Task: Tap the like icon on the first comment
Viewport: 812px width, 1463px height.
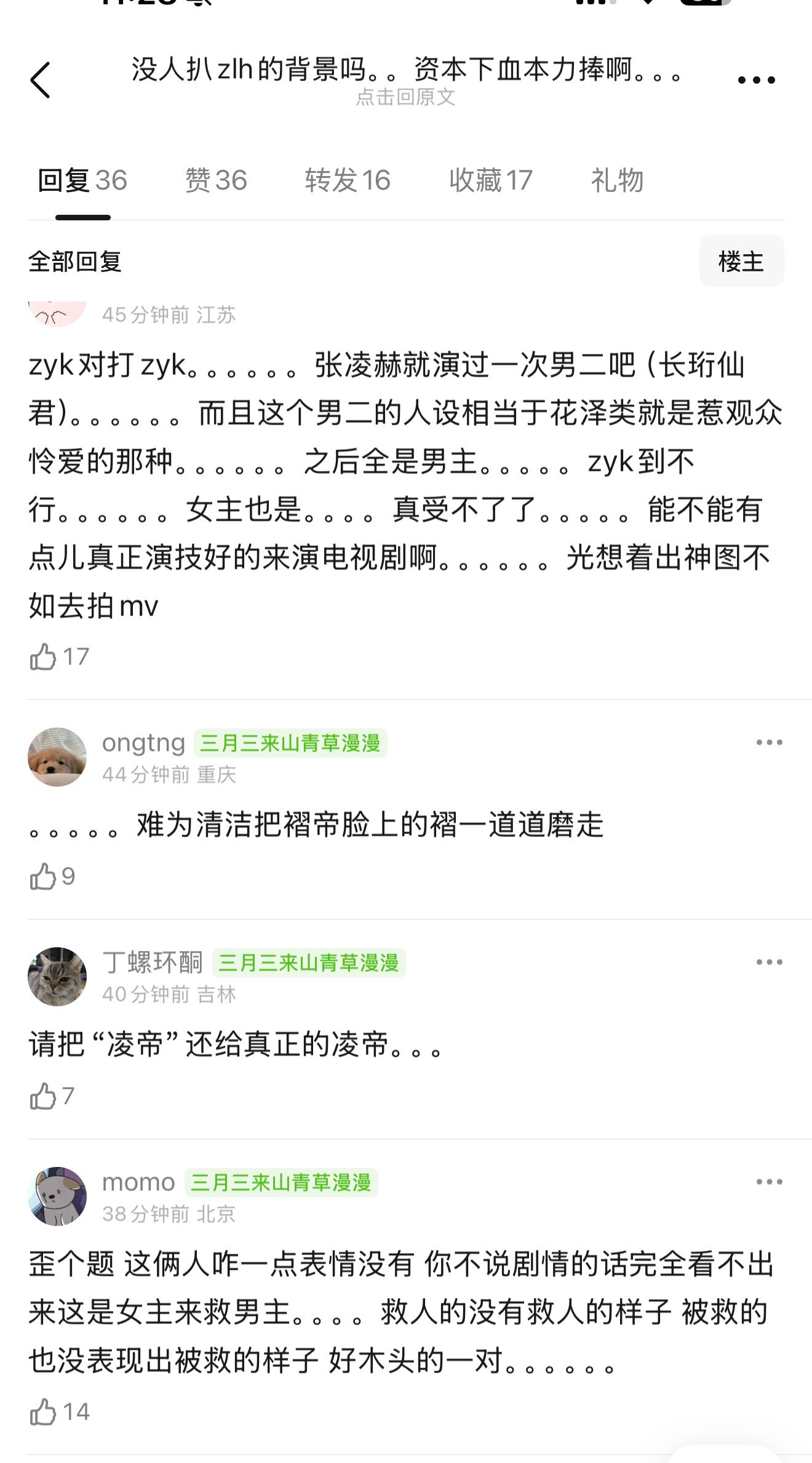Action: 42,656
